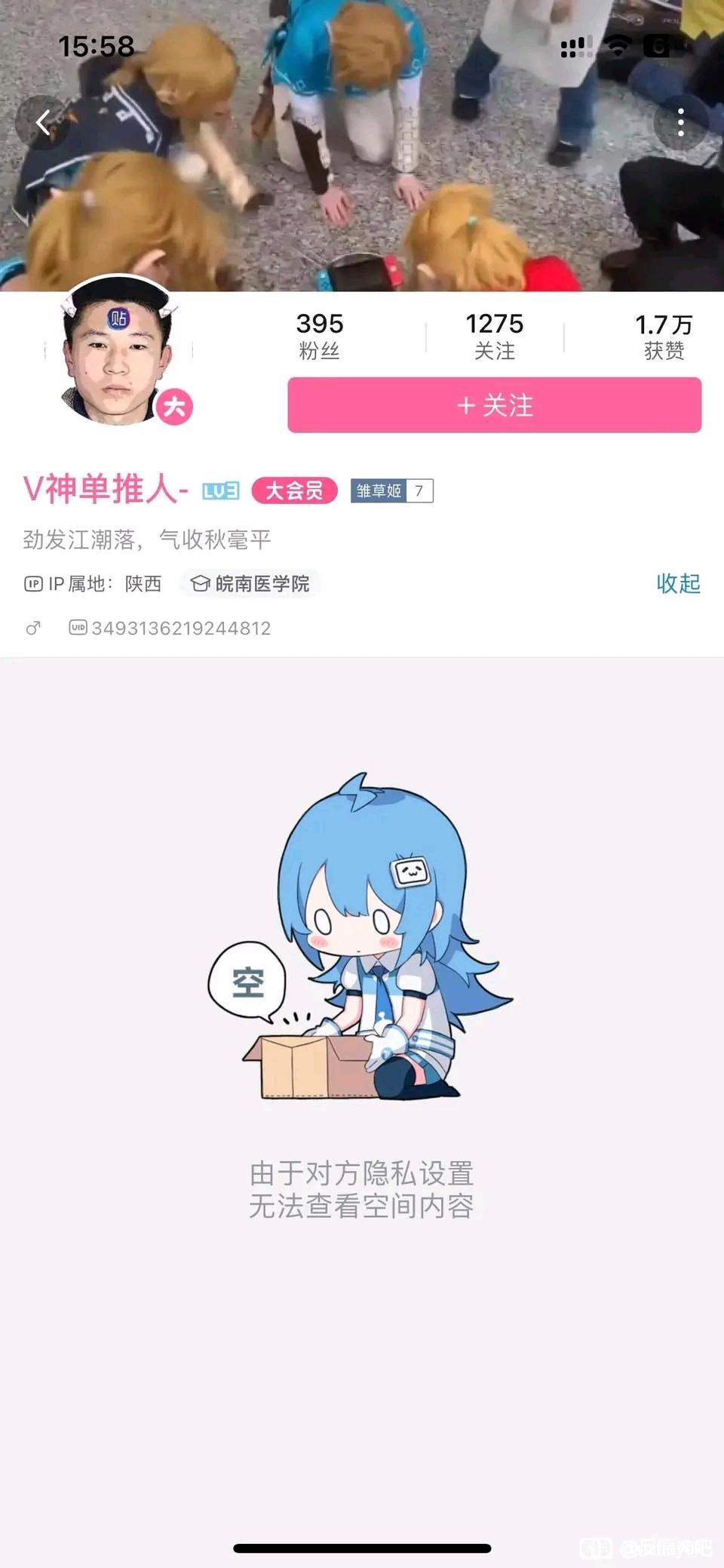Open the three-dot overflow menu
724x1568 pixels.
[680, 122]
